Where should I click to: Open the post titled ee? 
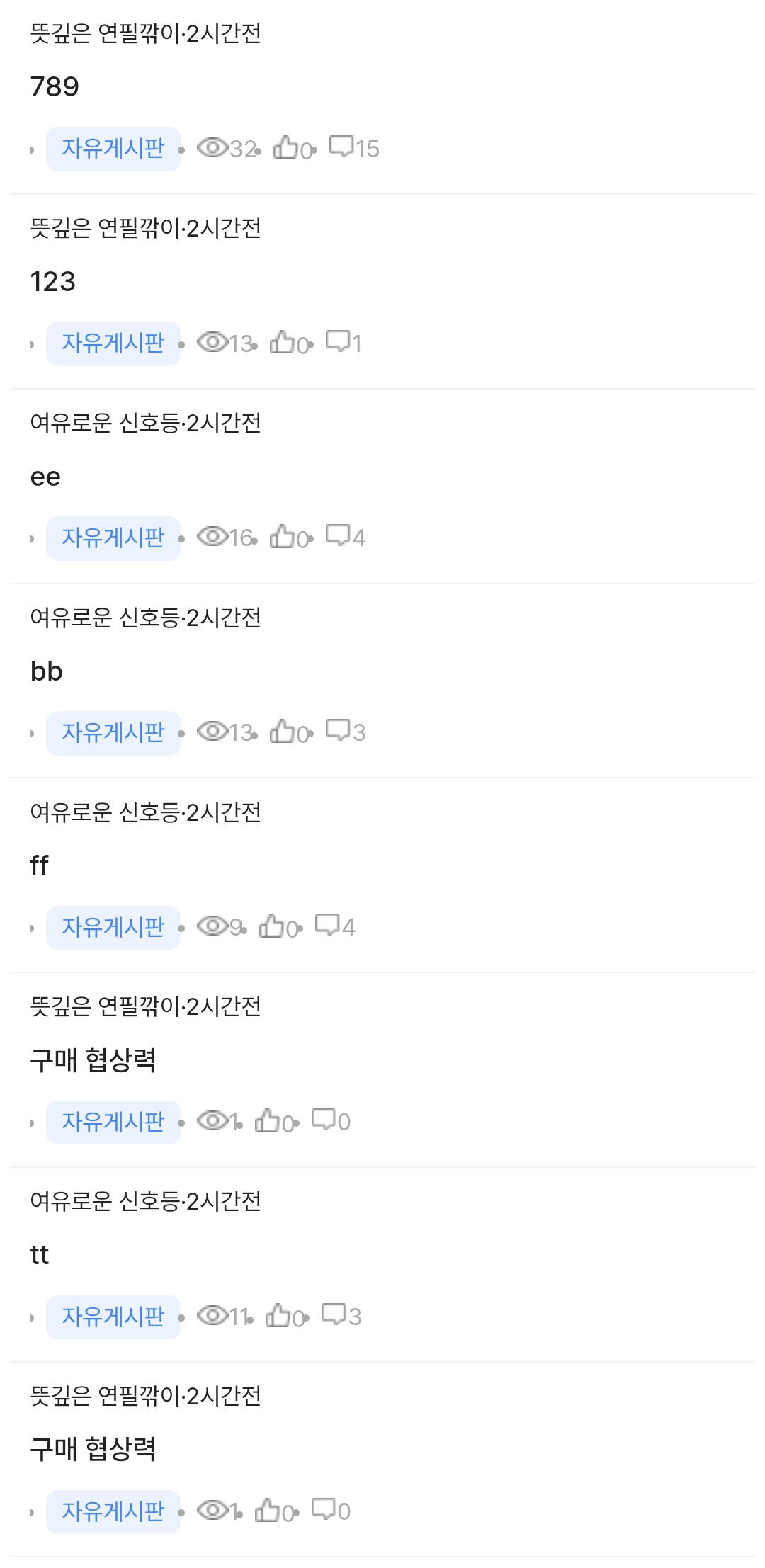(x=45, y=476)
